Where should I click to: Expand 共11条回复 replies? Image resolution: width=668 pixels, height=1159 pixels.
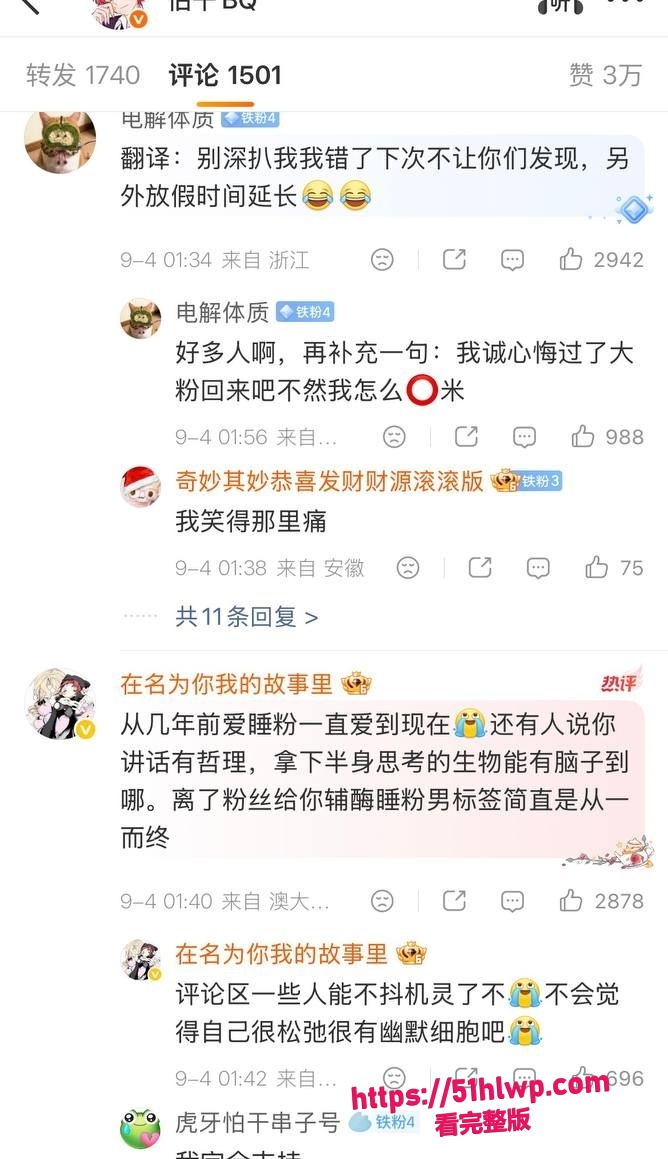(x=247, y=616)
